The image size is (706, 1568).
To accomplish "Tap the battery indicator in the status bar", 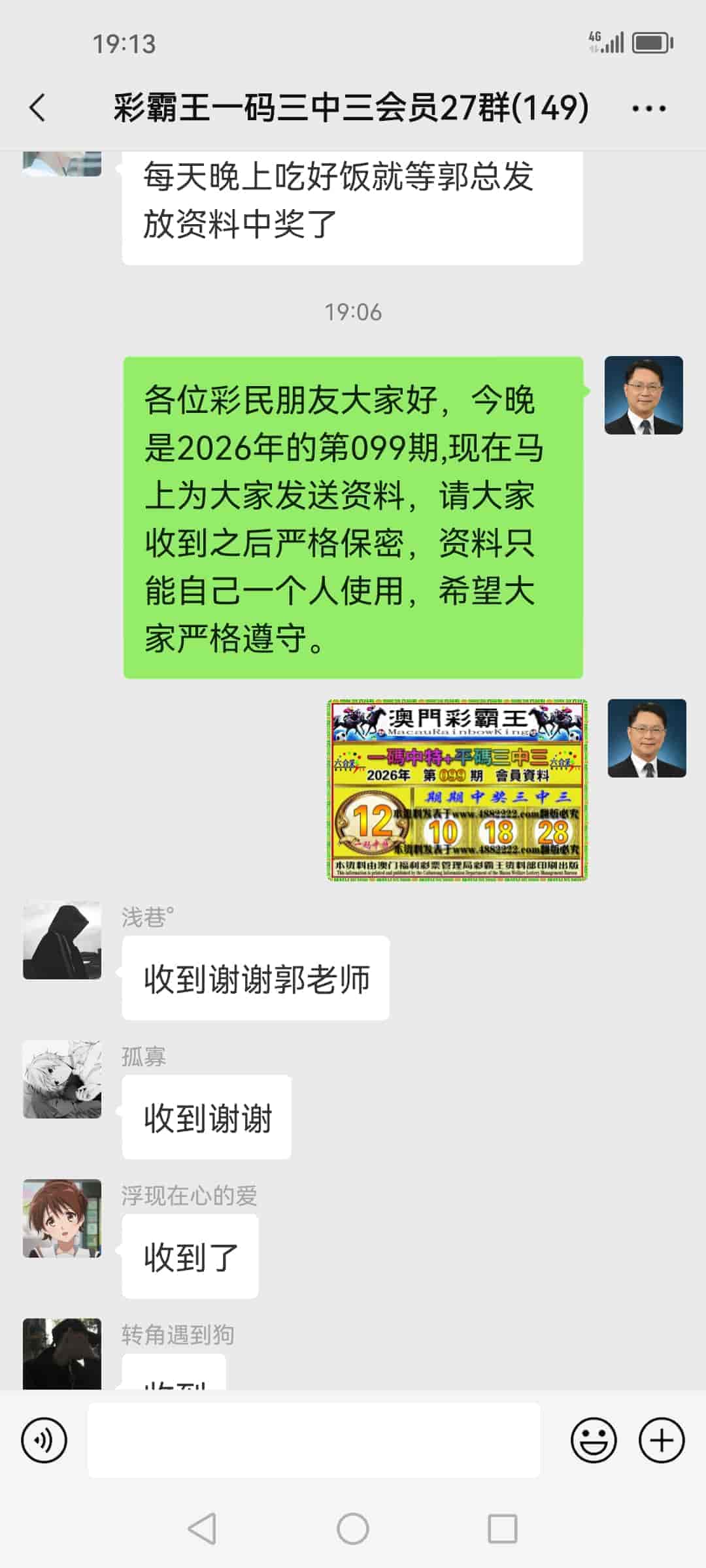I will [650, 41].
